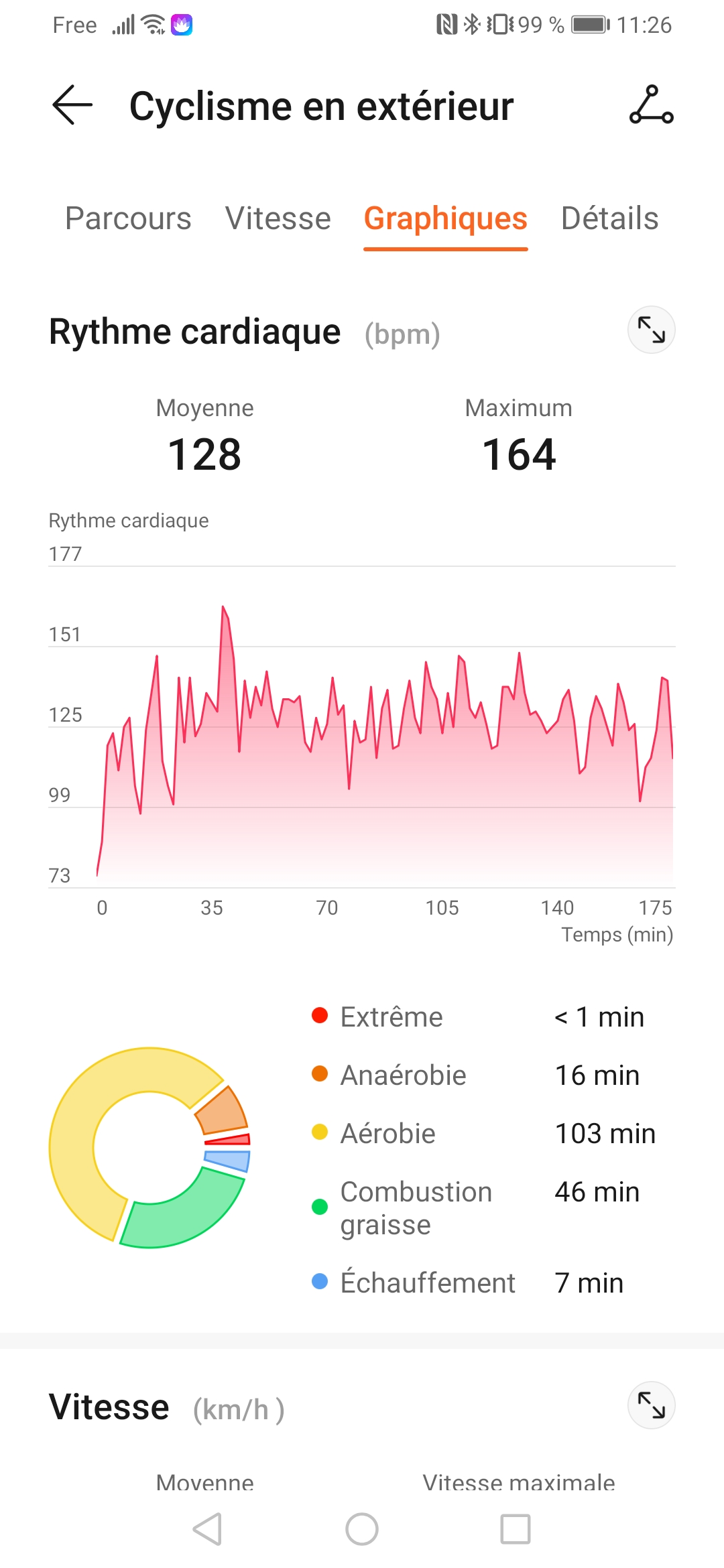Expand the Vitesse chart to fullscreen
Image resolution: width=724 pixels, height=1568 pixels.
point(651,1404)
